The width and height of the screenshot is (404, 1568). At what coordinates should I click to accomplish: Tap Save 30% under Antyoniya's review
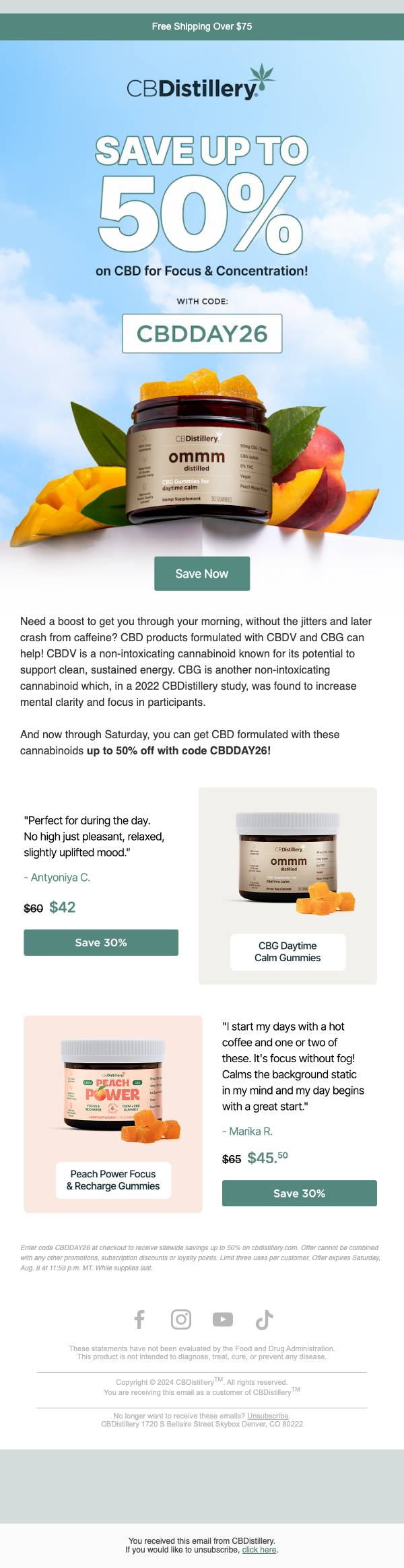point(101,942)
